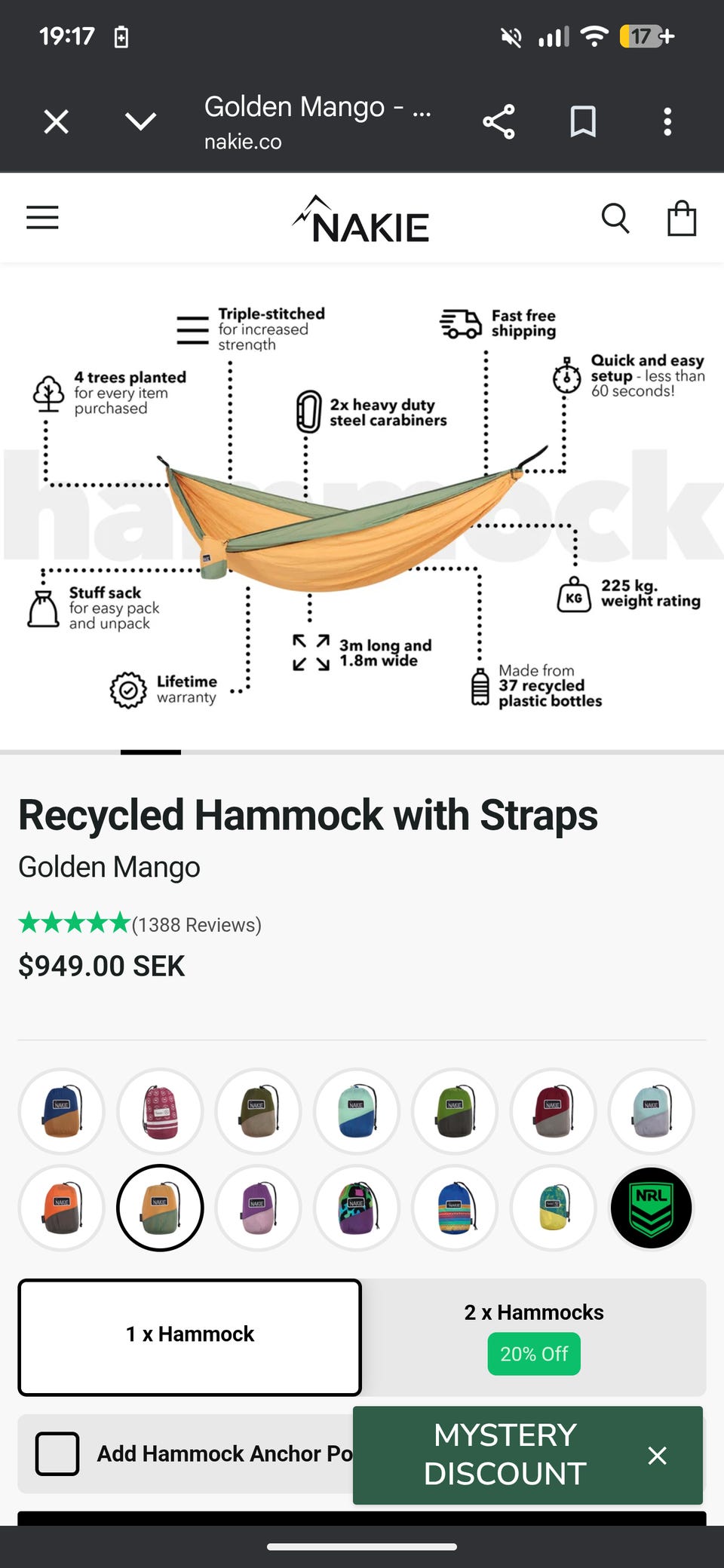Open the Nakie hamburger menu
This screenshot has height=1568, width=724.
42,217
